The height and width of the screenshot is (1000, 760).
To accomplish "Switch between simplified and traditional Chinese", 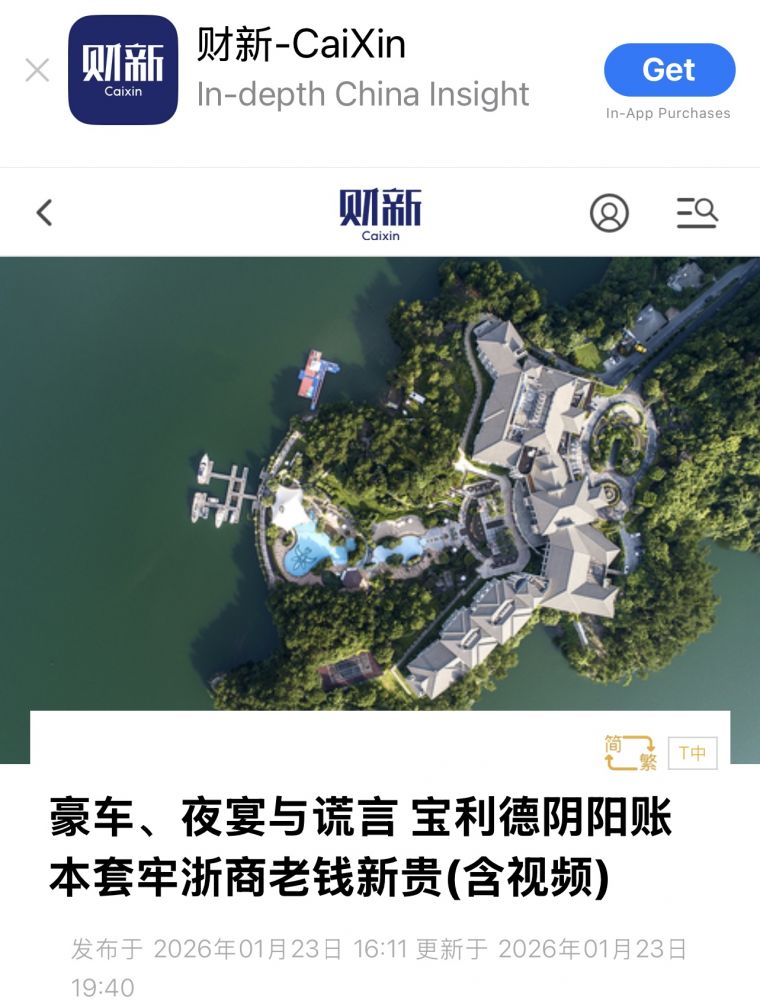I will click(x=630, y=753).
